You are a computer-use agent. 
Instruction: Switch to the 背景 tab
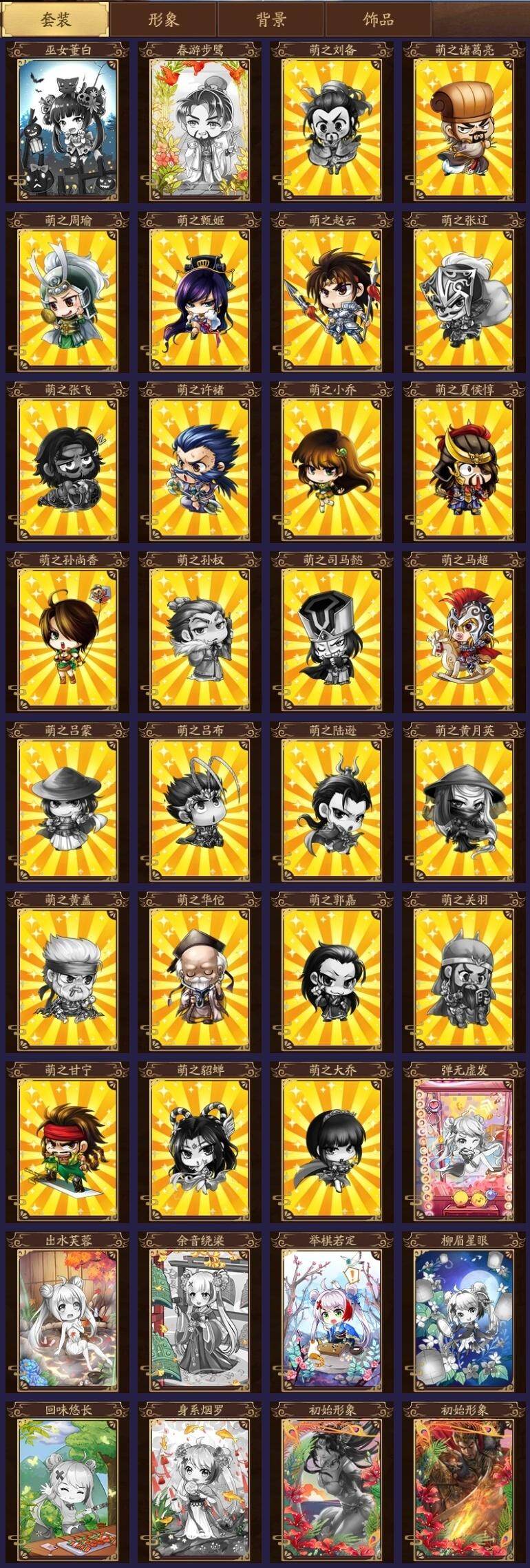point(271,19)
